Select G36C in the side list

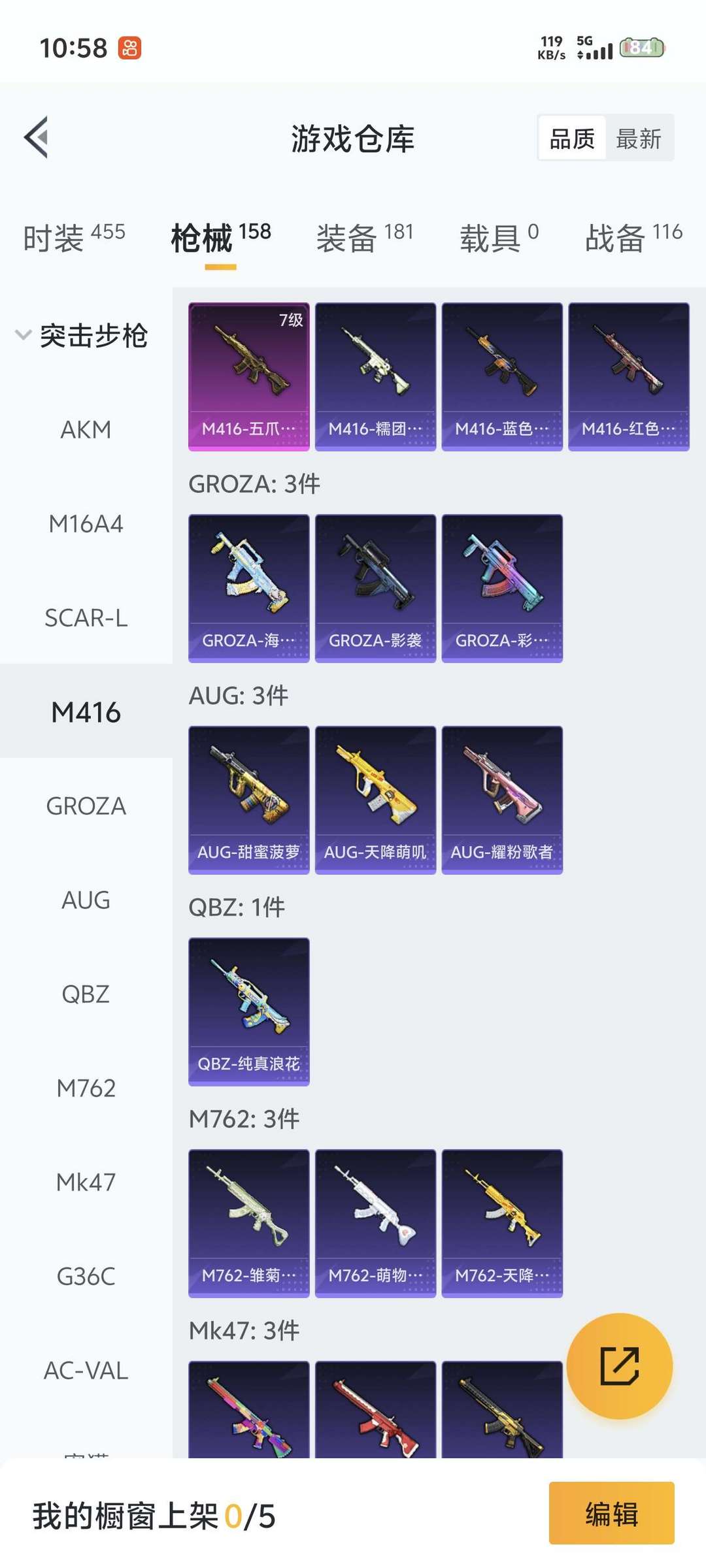click(x=86, y=1277)
